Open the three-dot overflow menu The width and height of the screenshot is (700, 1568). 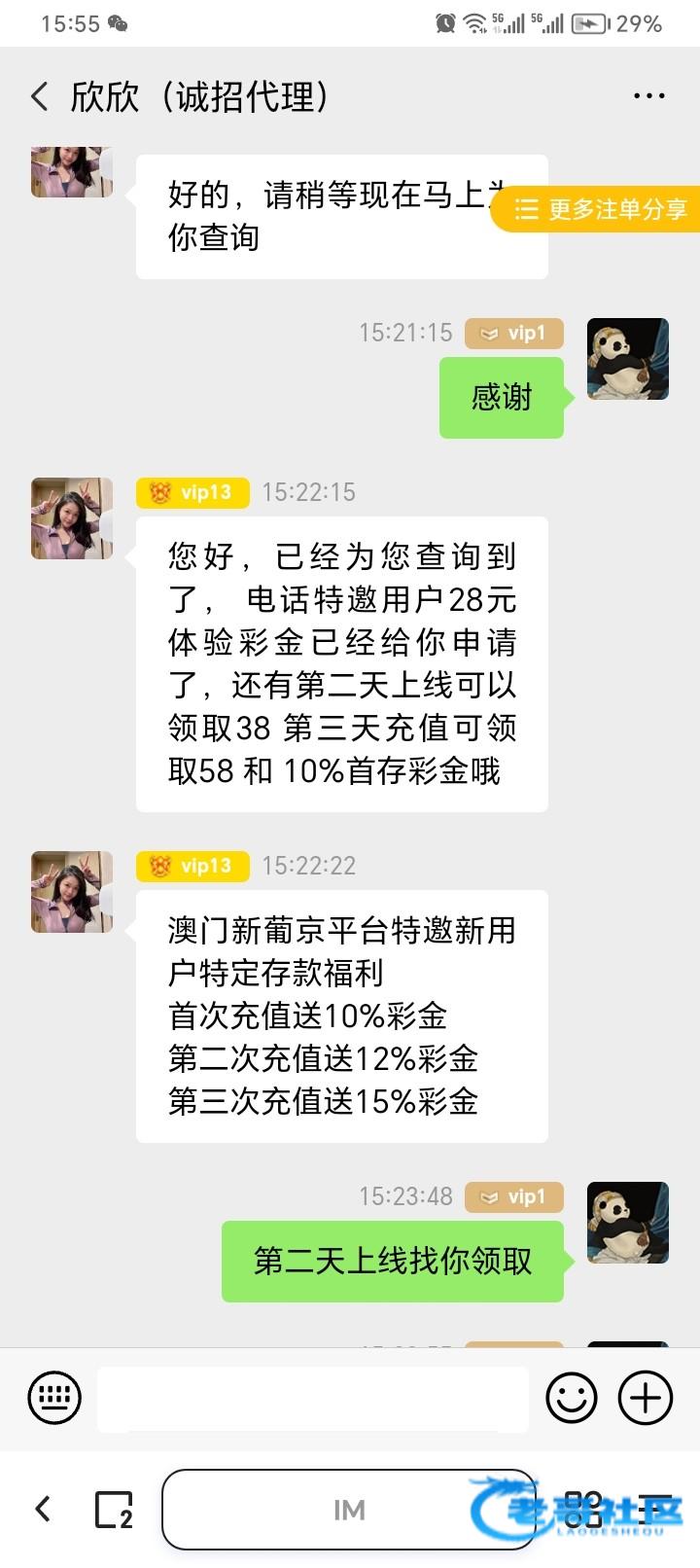pyautogui.click(x=648, y=96)
